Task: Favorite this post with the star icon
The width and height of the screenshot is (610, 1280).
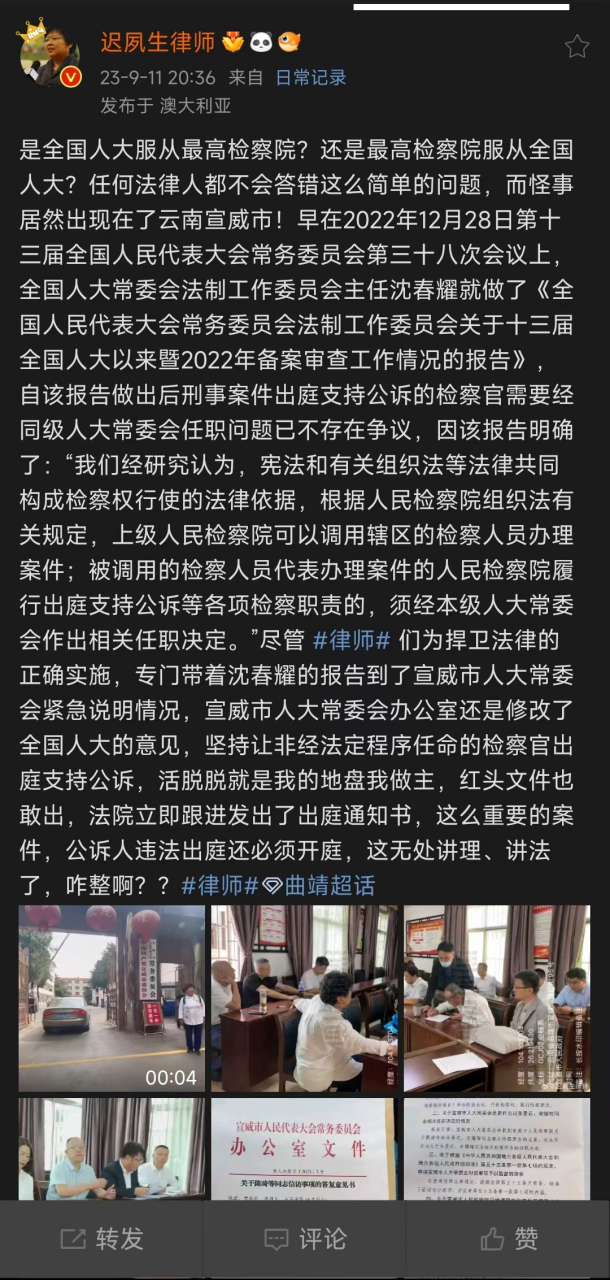Action: [x=577, y=46]
